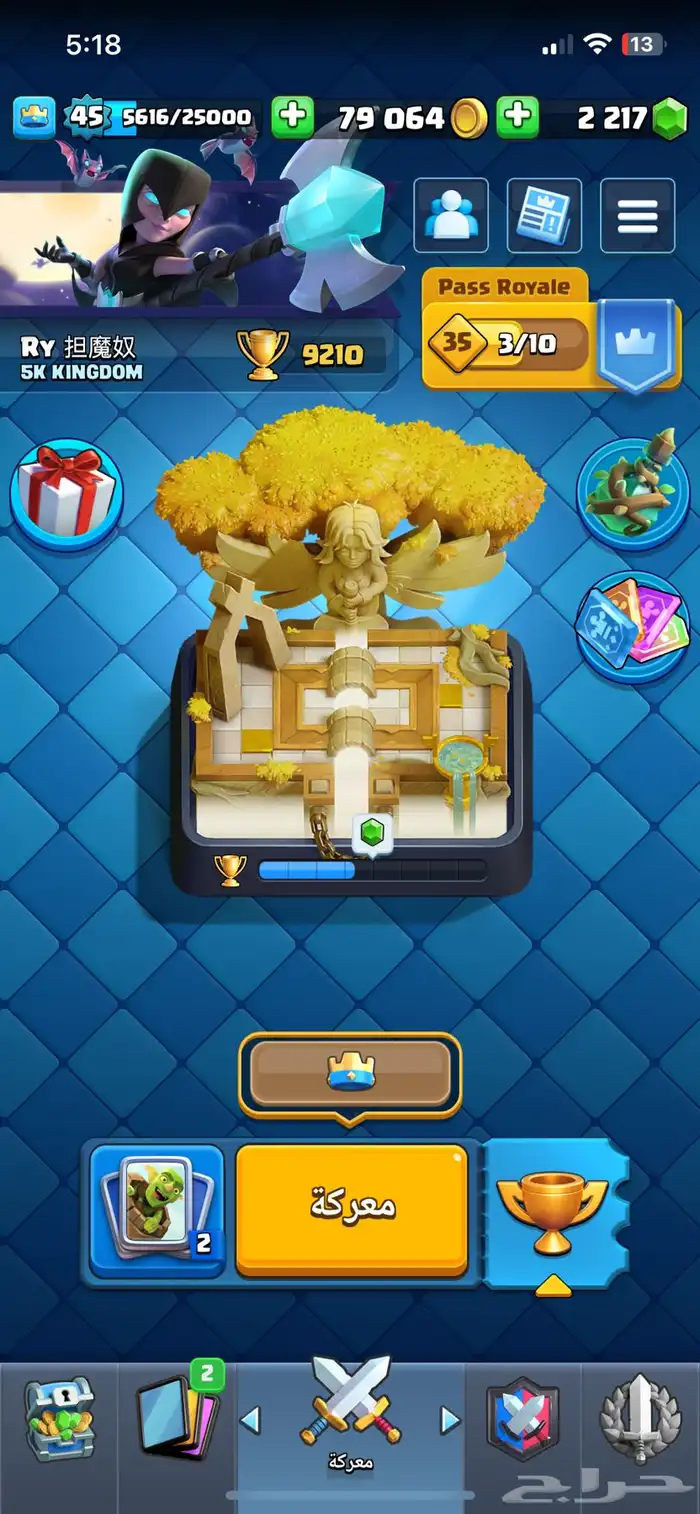Open the news feed icon

click(544, 215)
